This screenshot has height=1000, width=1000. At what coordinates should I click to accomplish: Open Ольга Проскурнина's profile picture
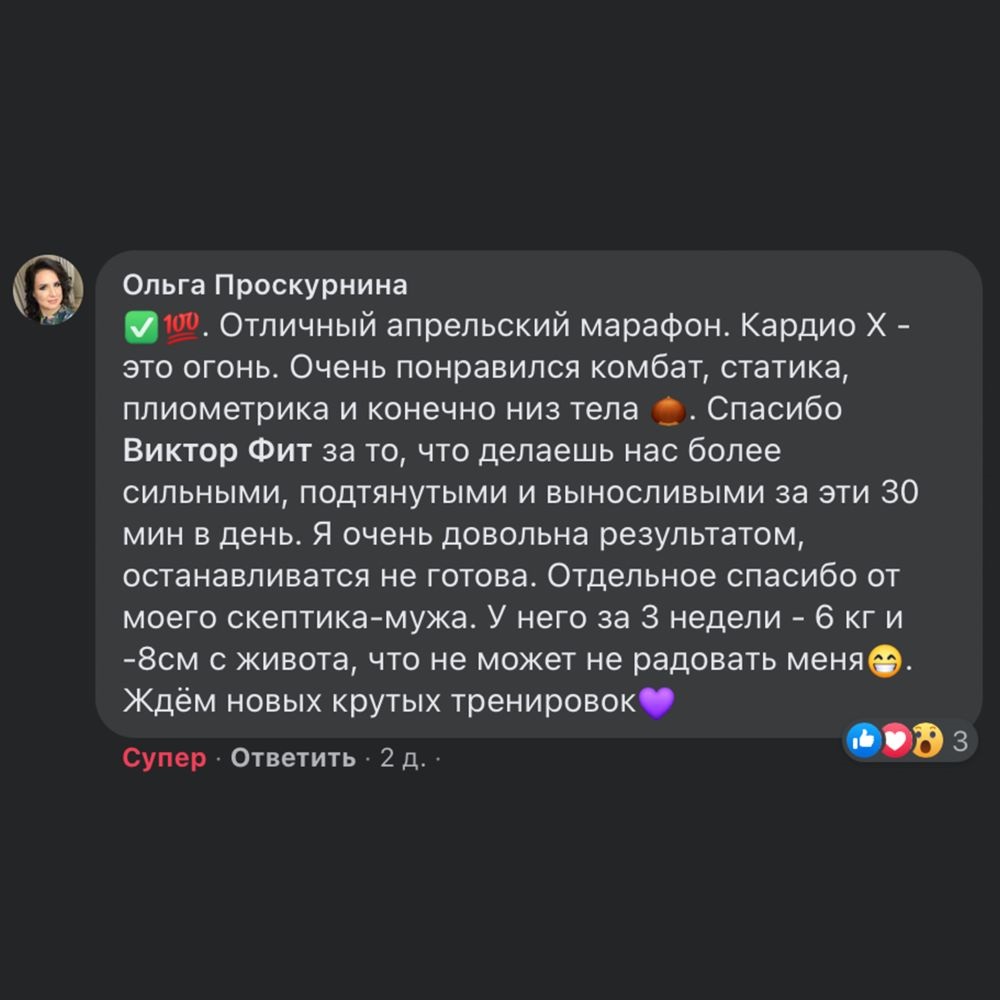point(48,290)
